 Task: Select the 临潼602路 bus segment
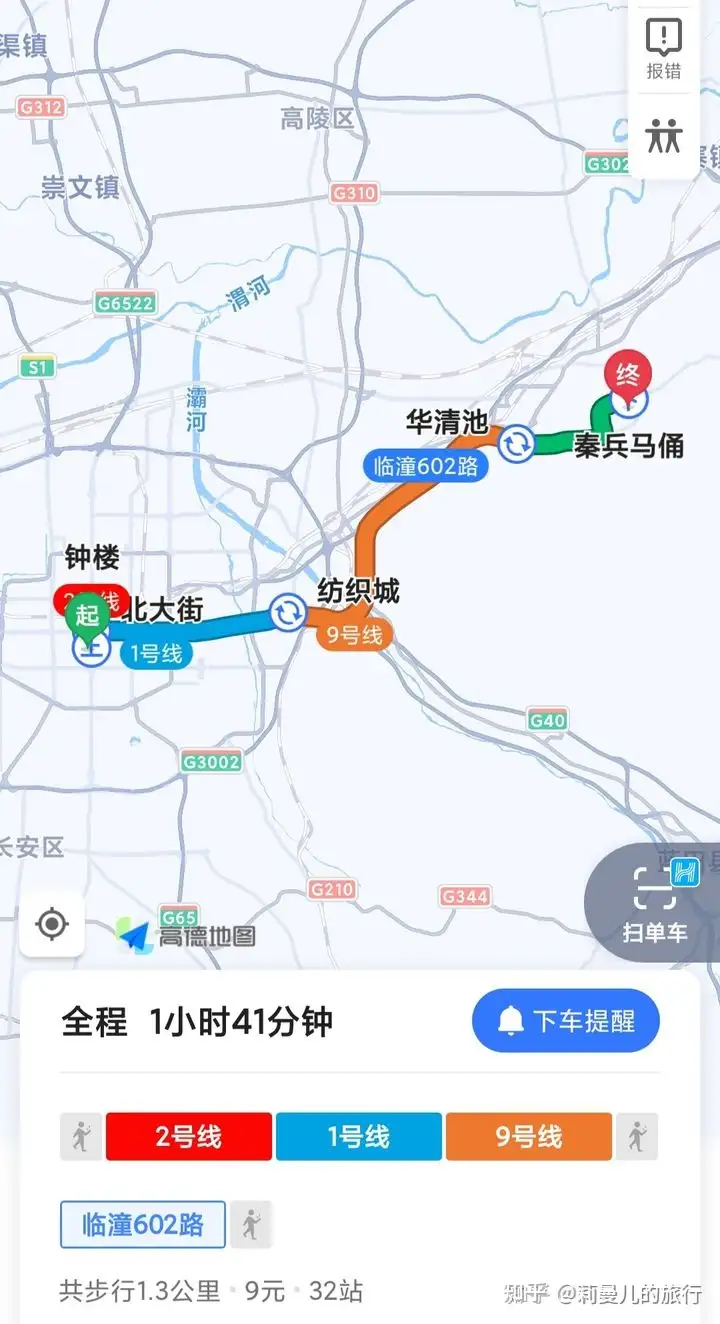pos(142,1224)
